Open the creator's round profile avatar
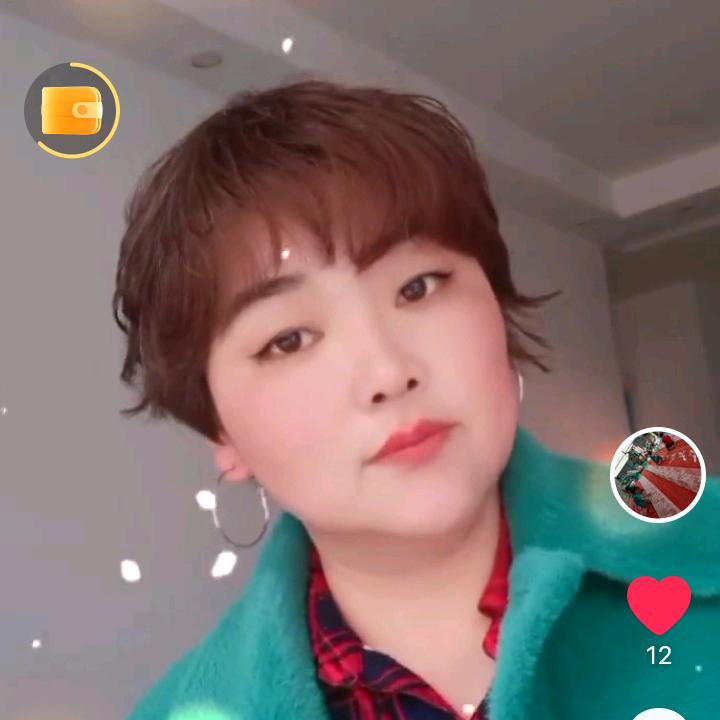The image size is (720, 720). 658,475
